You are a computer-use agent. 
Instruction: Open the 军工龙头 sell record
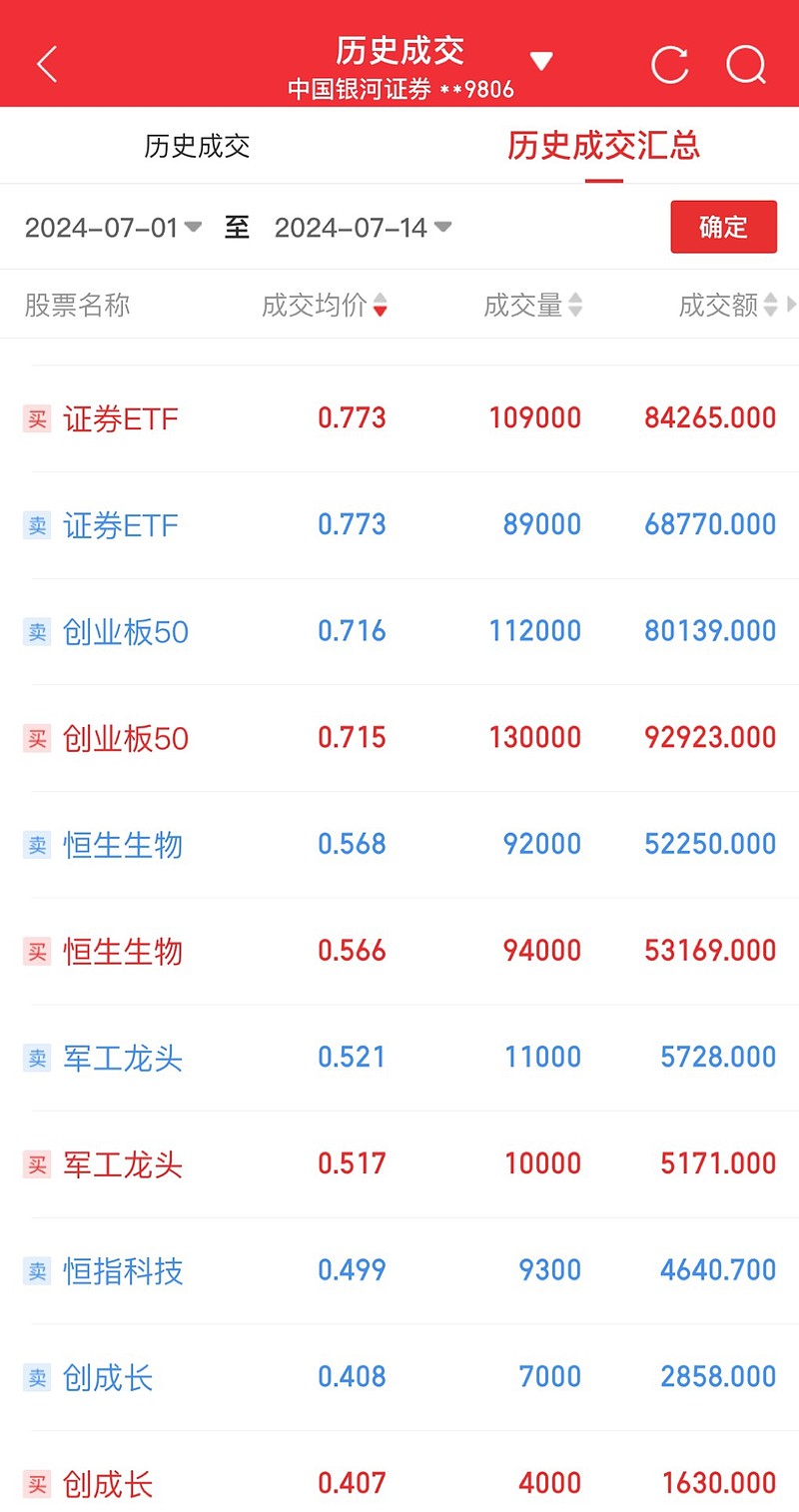click(x=399, y=1058)
